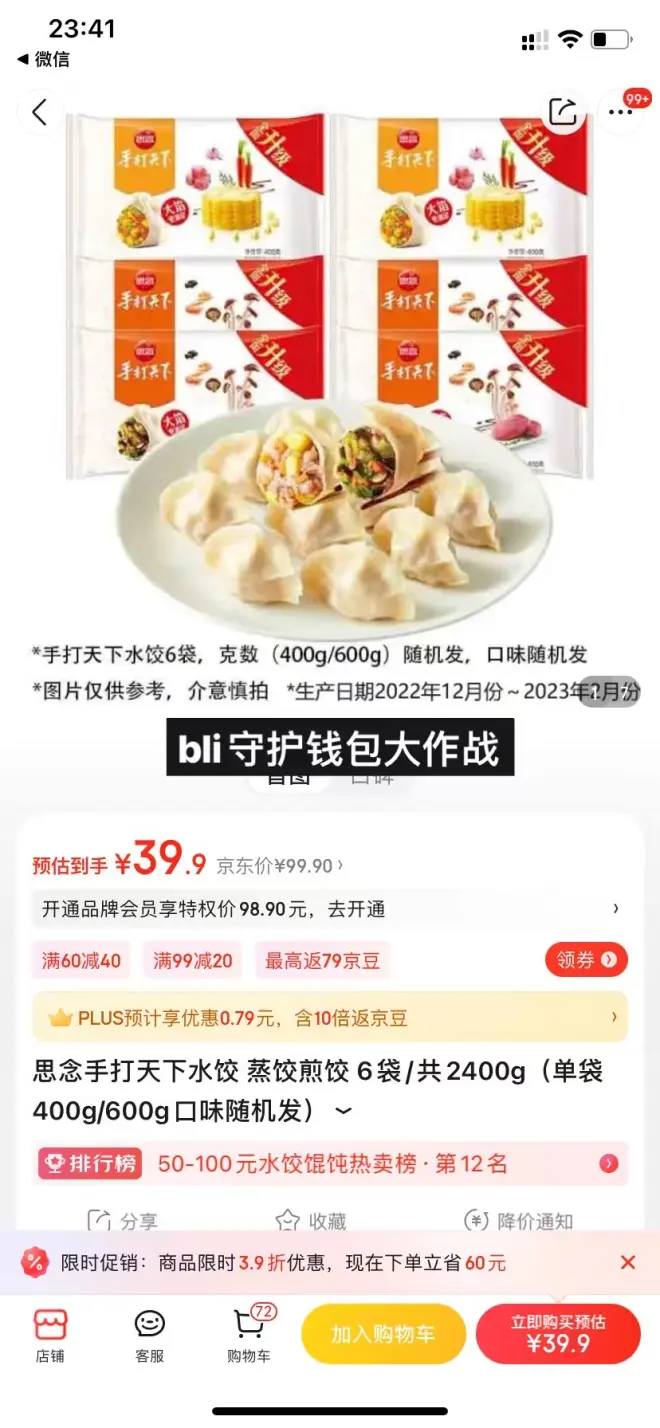
Task: Open the three-dot overflow menu
Action: click(621, 112)
